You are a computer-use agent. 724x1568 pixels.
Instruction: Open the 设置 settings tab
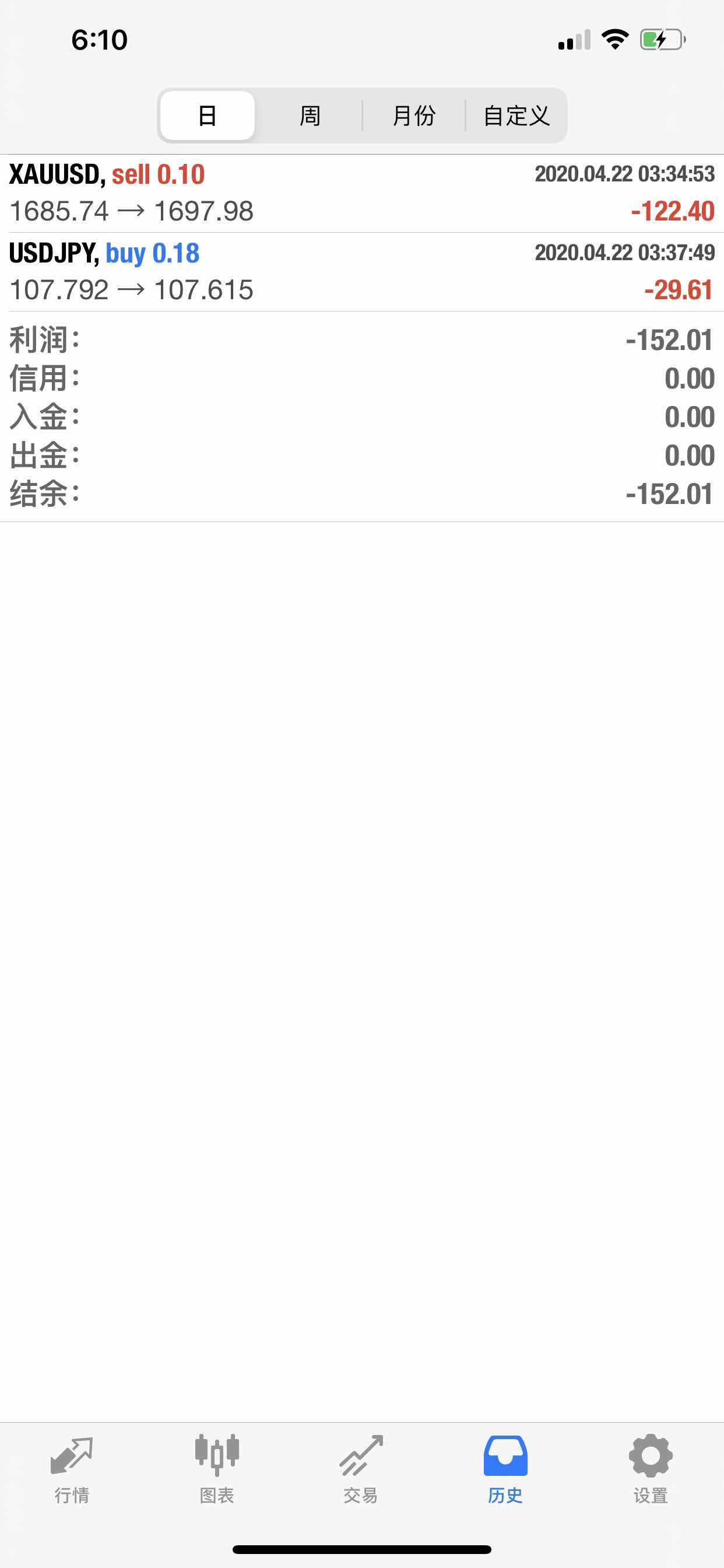coord(651,1470)
